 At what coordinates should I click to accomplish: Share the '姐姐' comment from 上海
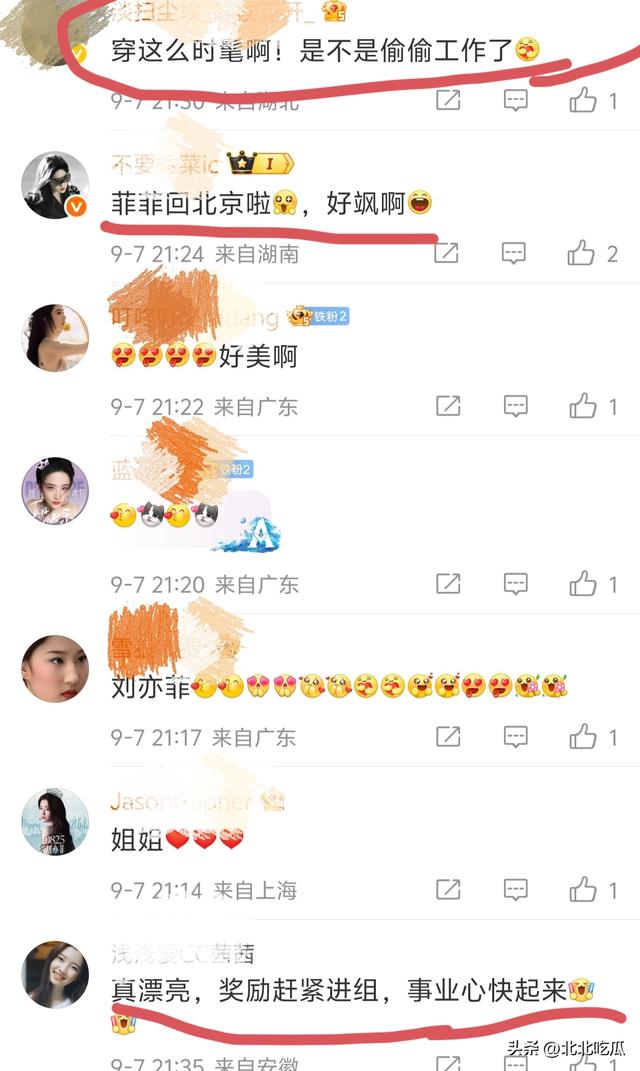(448, 889)
